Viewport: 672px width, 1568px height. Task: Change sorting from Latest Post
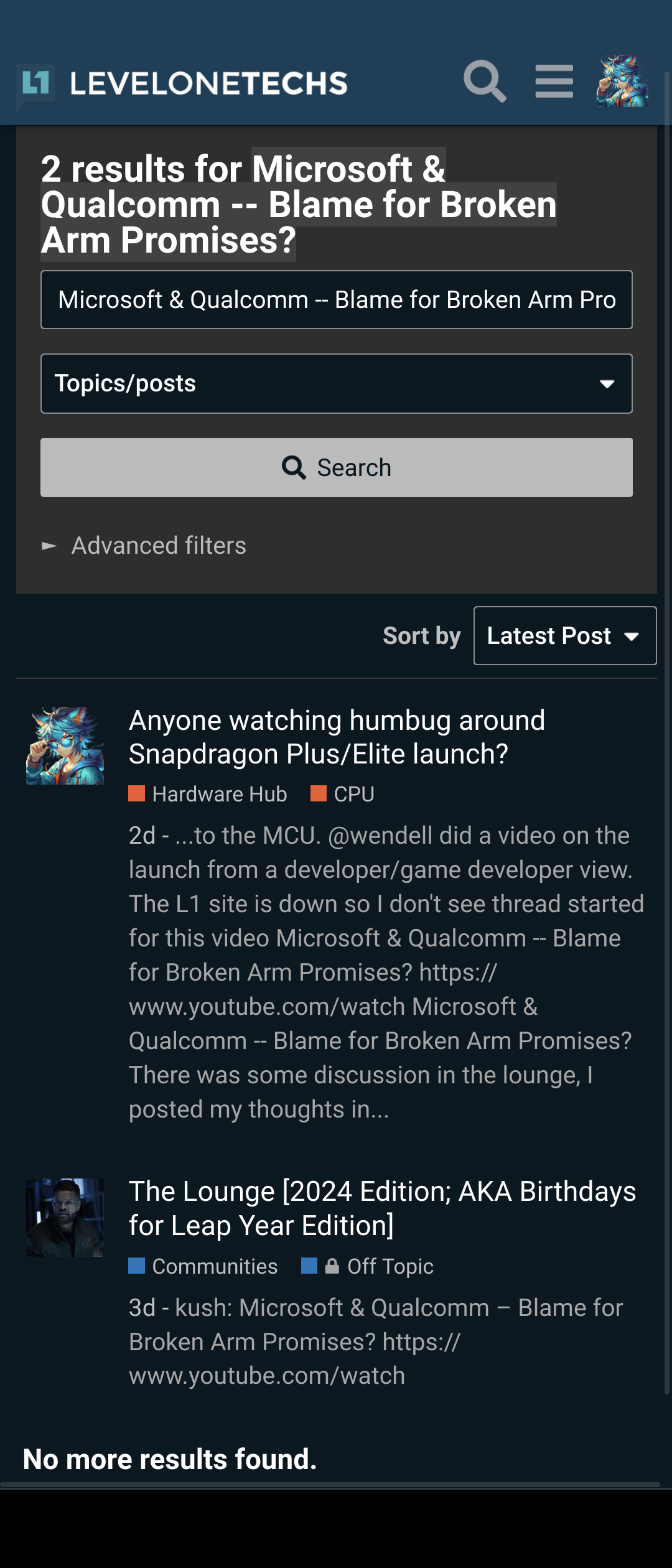point(564,636)
